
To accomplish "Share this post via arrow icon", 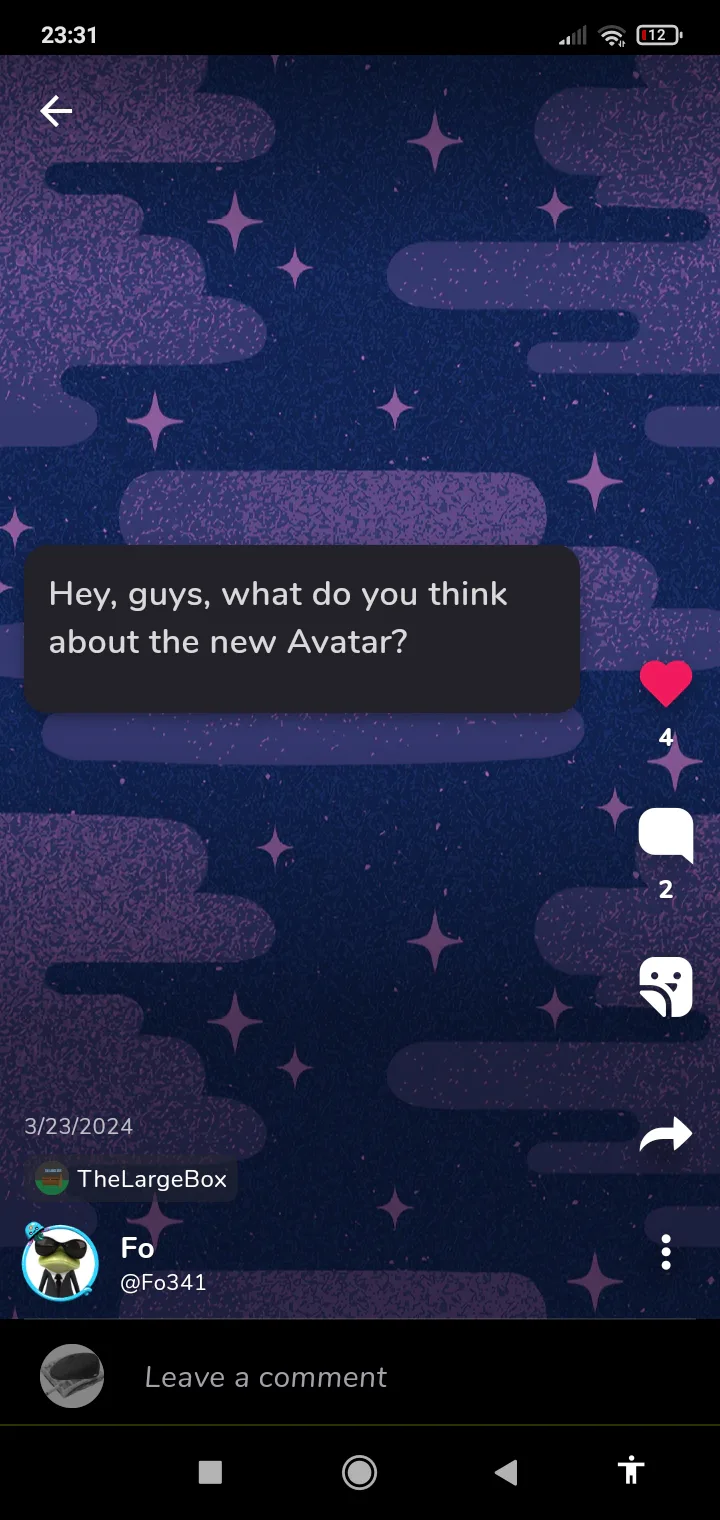I will point(666,1134).
